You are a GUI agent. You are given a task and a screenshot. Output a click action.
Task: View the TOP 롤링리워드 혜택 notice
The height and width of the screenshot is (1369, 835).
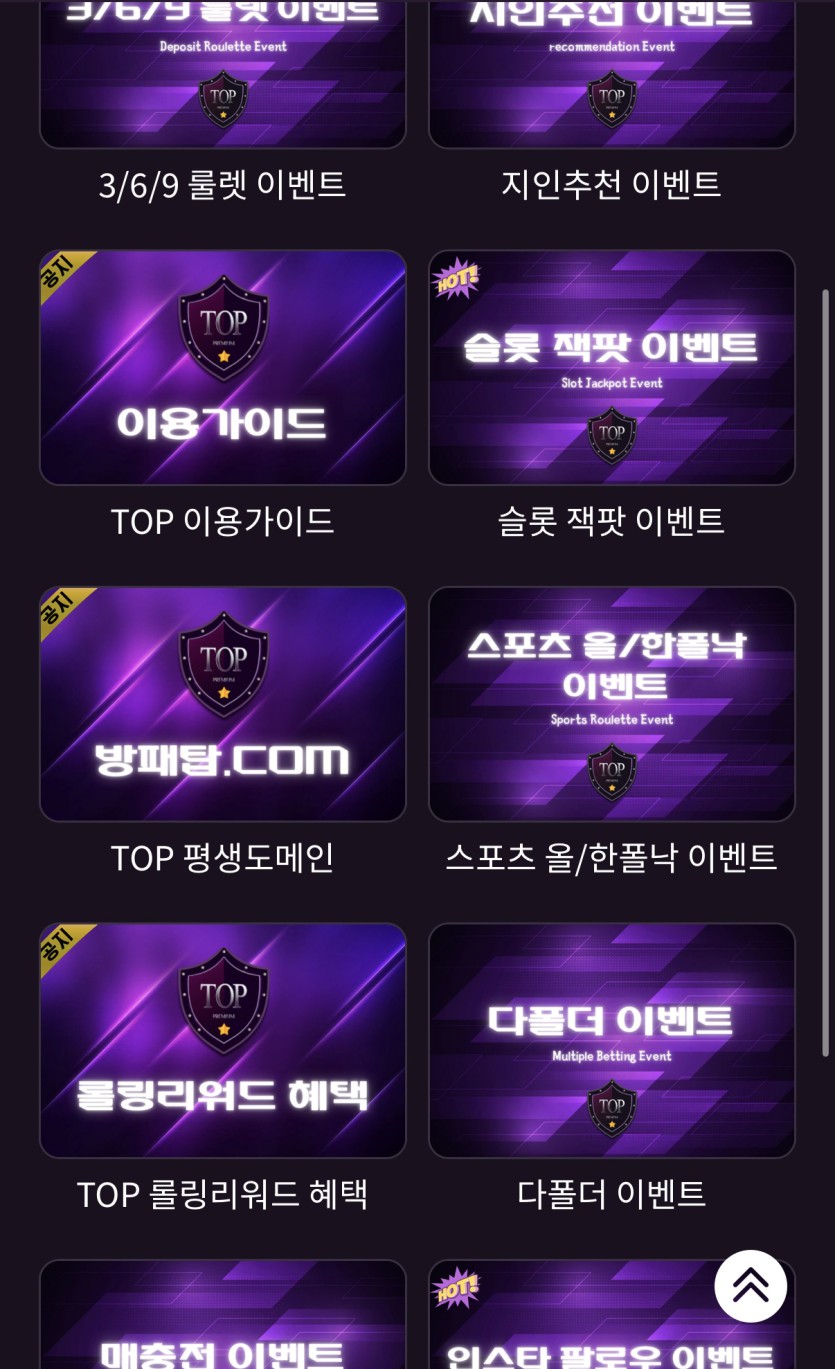click(x=222, y=1040)
